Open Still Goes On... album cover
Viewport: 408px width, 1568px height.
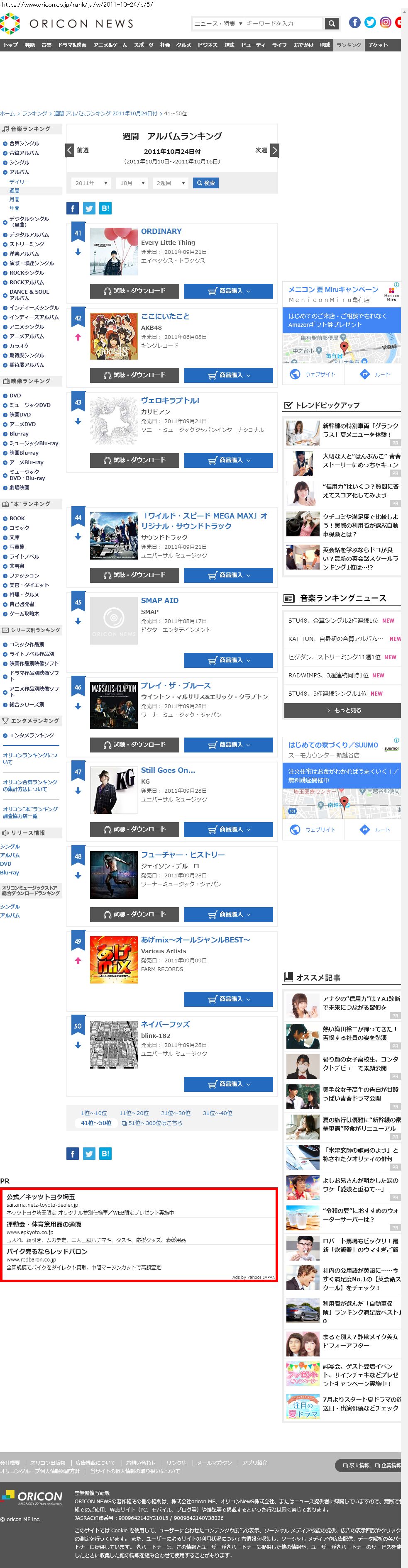(113, 789)
